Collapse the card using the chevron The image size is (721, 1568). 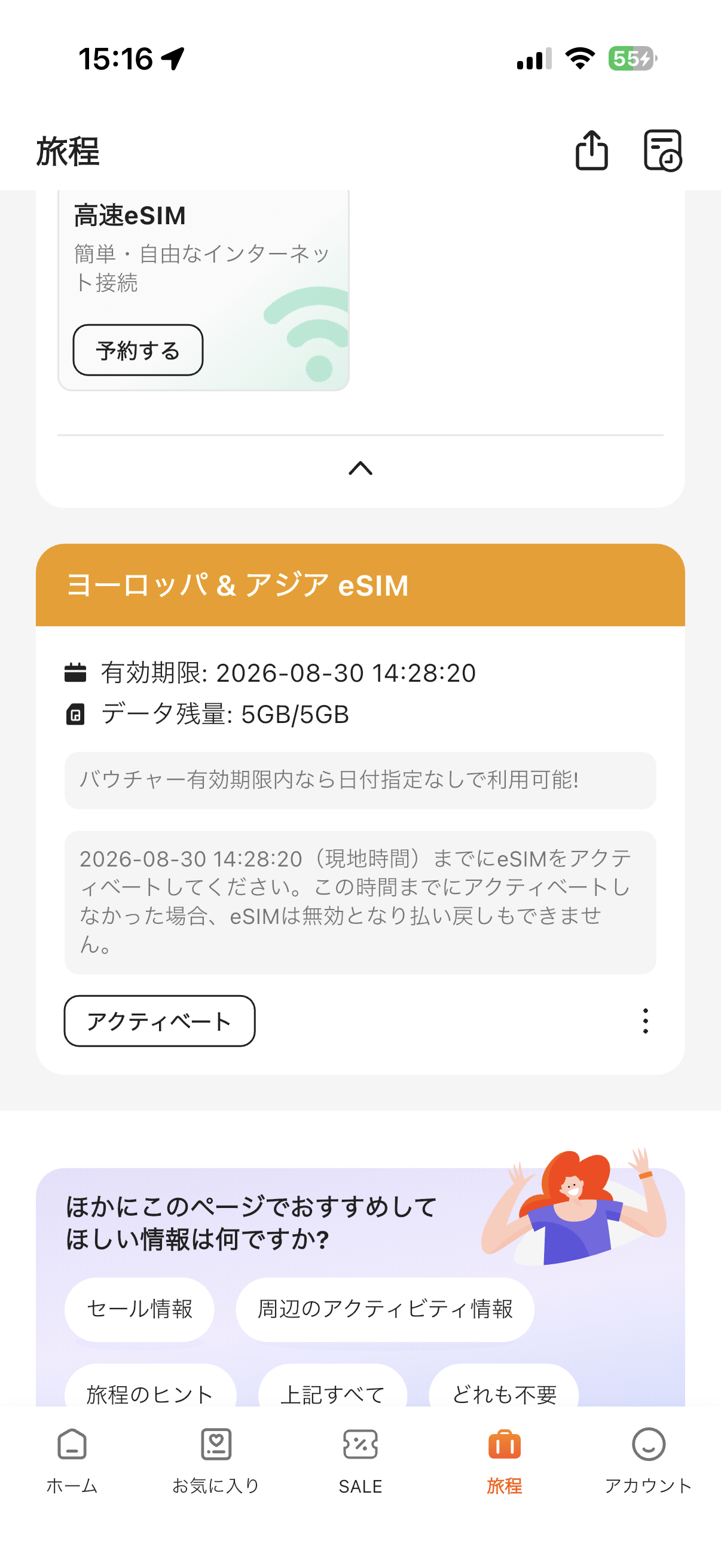point(361,468)
